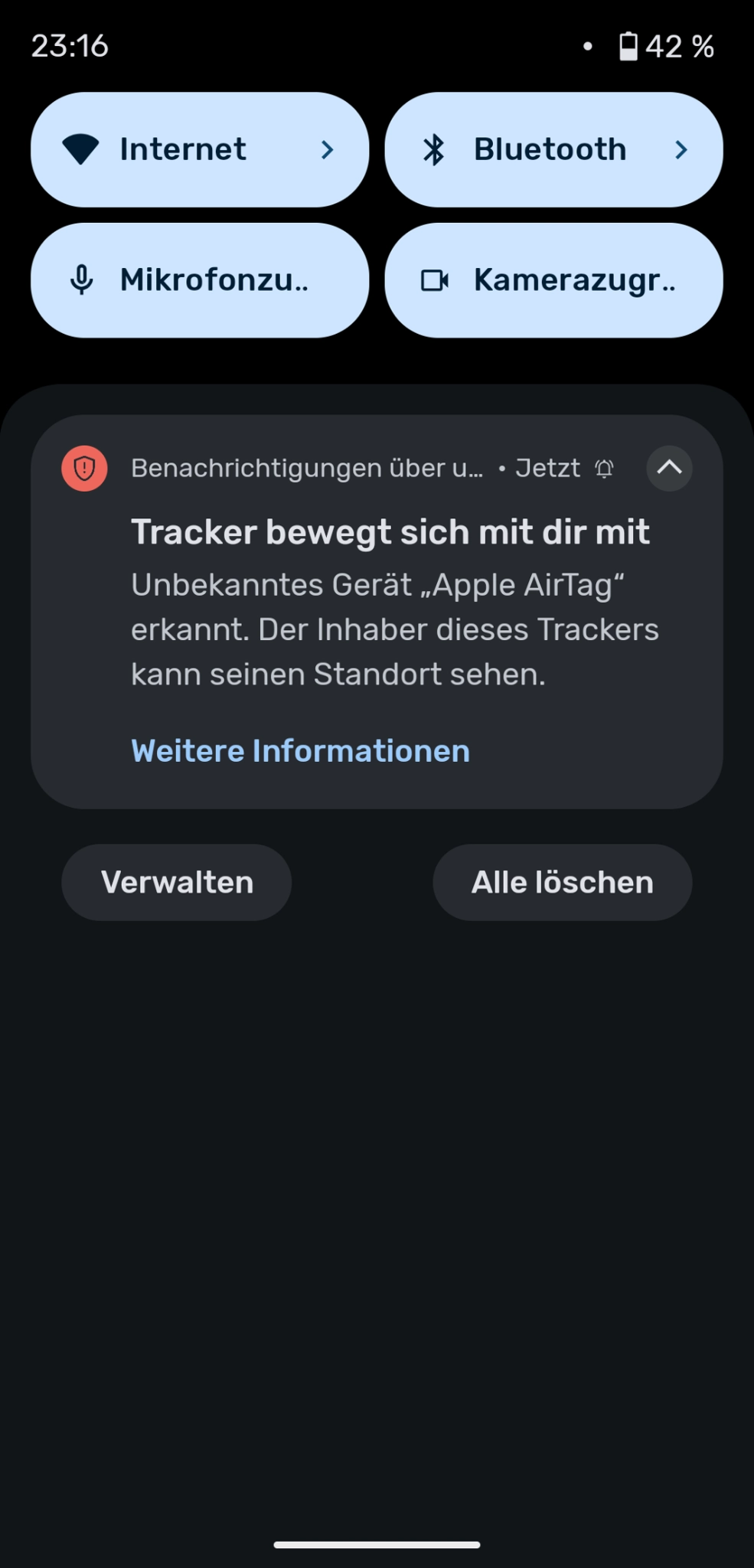The width and height of the screenshot is (754, 1568).
Task: Open Verwalten notification settings
Action: pyautogui.click(x=177, y=882)
